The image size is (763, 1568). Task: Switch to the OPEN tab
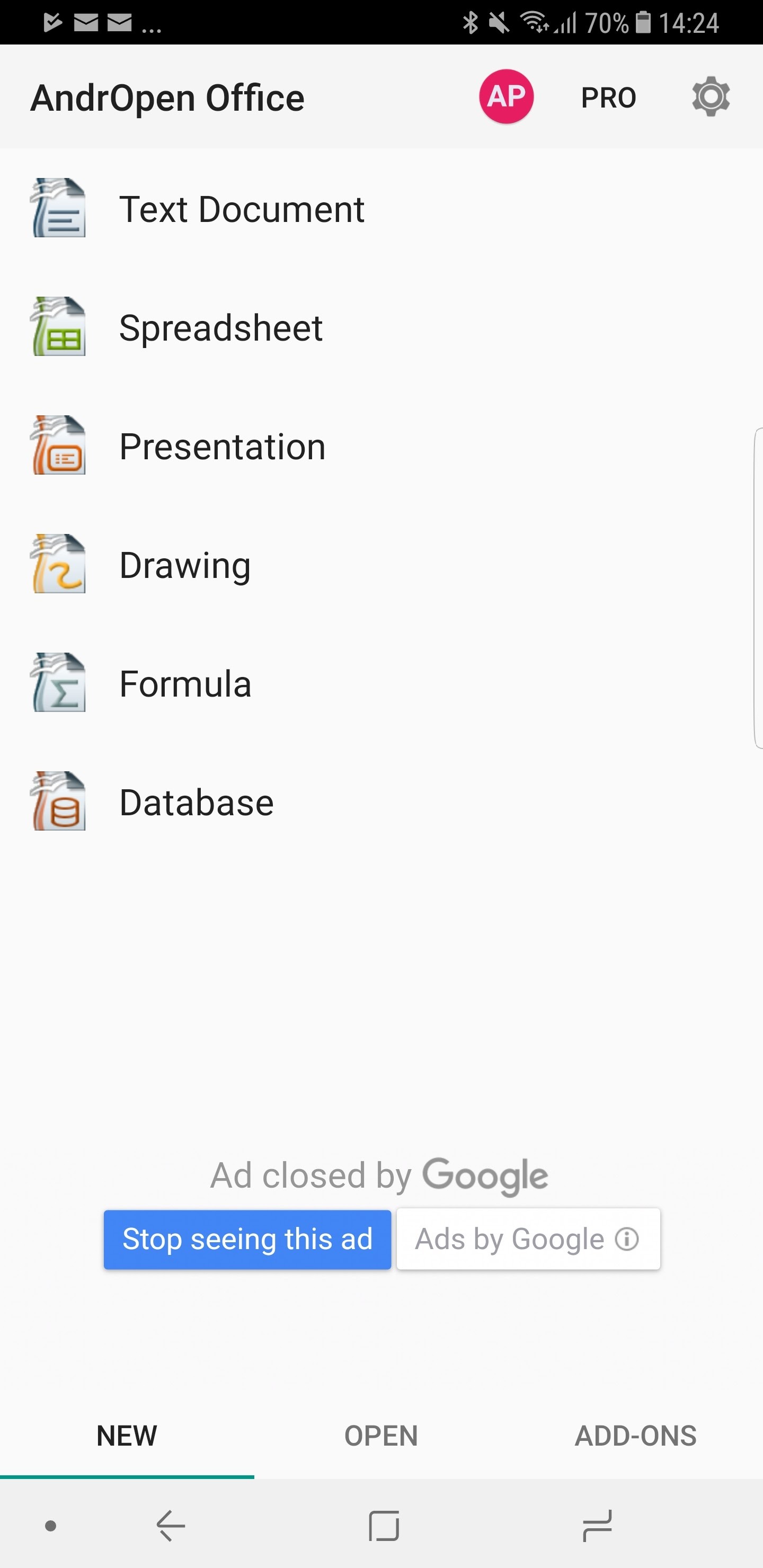(x=381, y=1436)
